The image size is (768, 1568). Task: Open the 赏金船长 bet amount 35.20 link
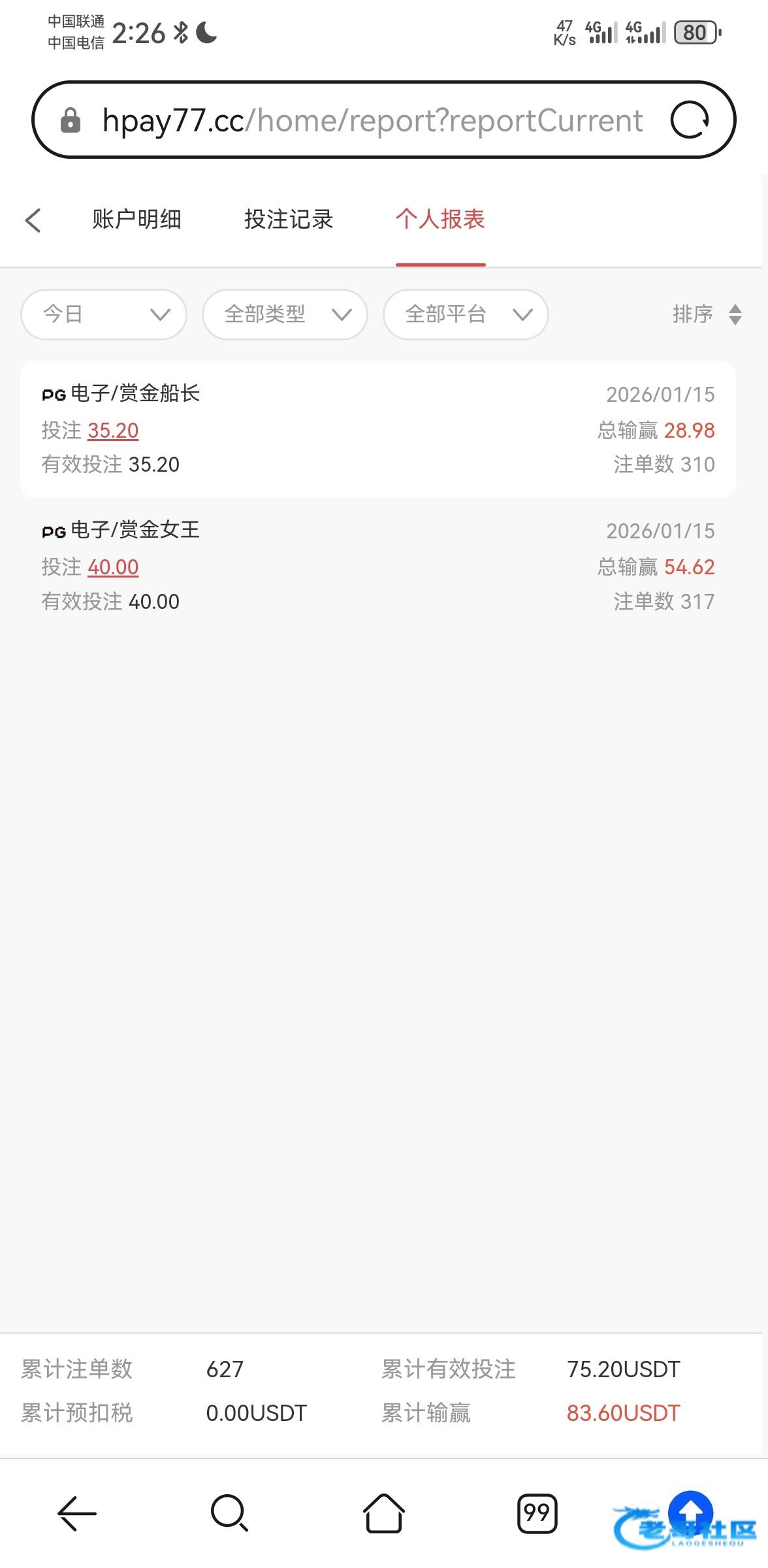tap(113, 431)
